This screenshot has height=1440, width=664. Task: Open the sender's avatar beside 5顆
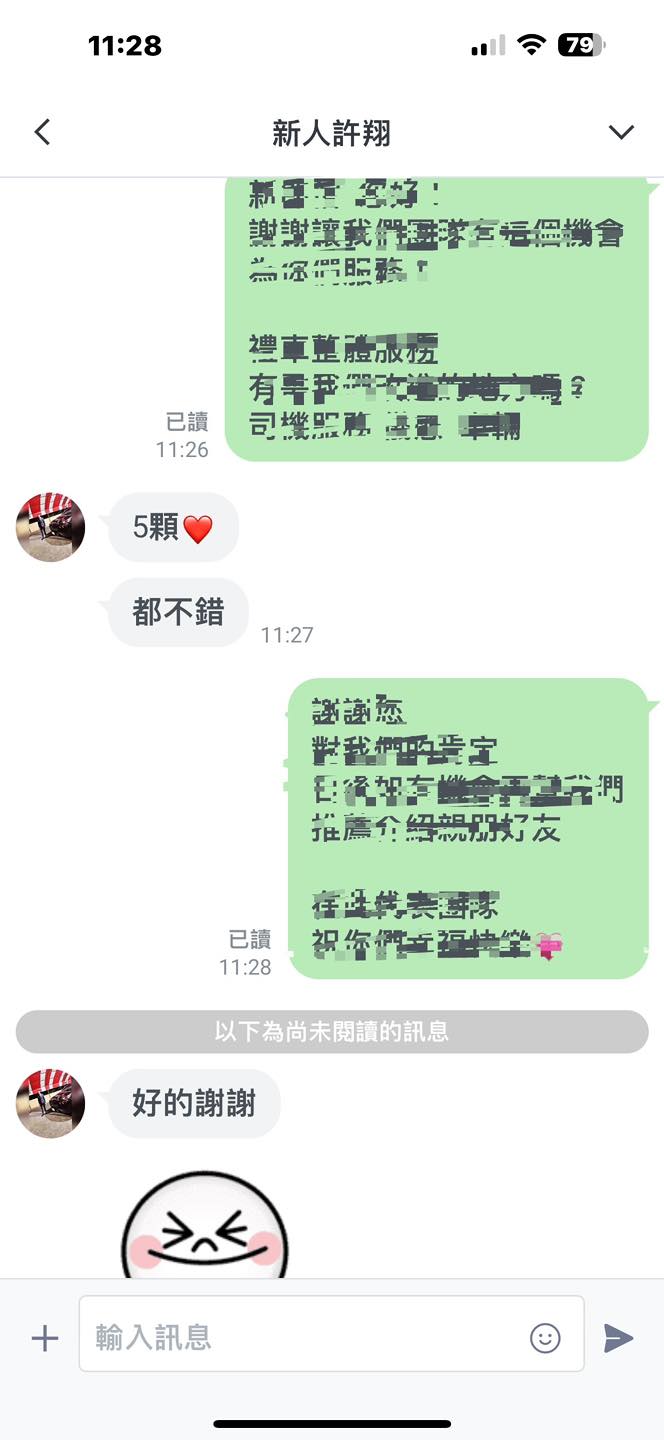pos(50,527)
